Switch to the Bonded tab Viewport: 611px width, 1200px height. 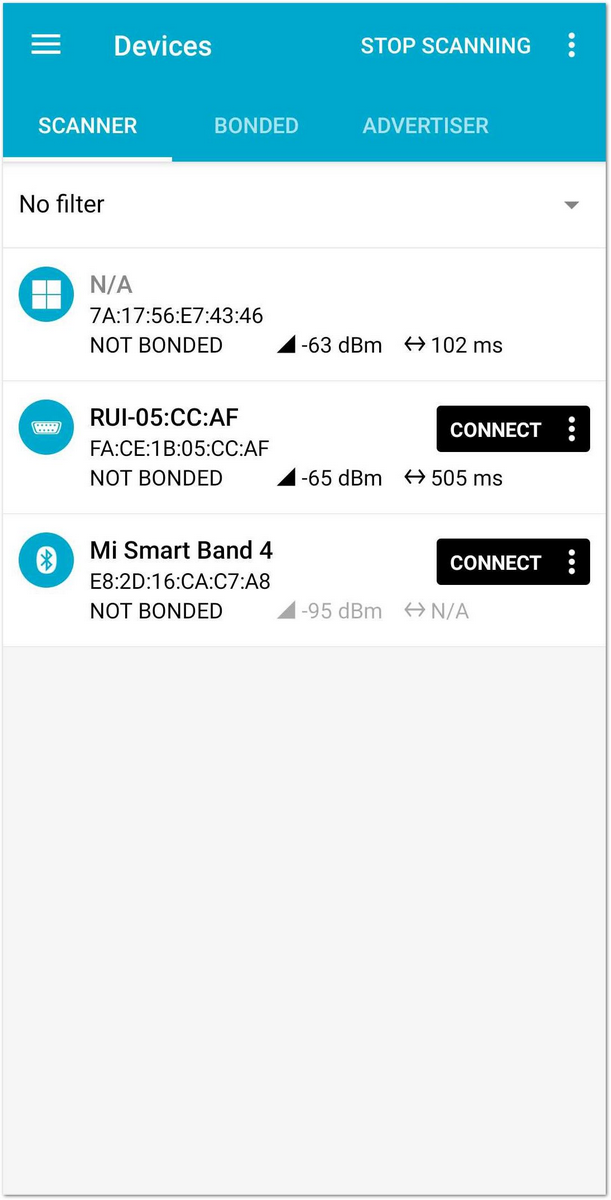tap(256, 126)
